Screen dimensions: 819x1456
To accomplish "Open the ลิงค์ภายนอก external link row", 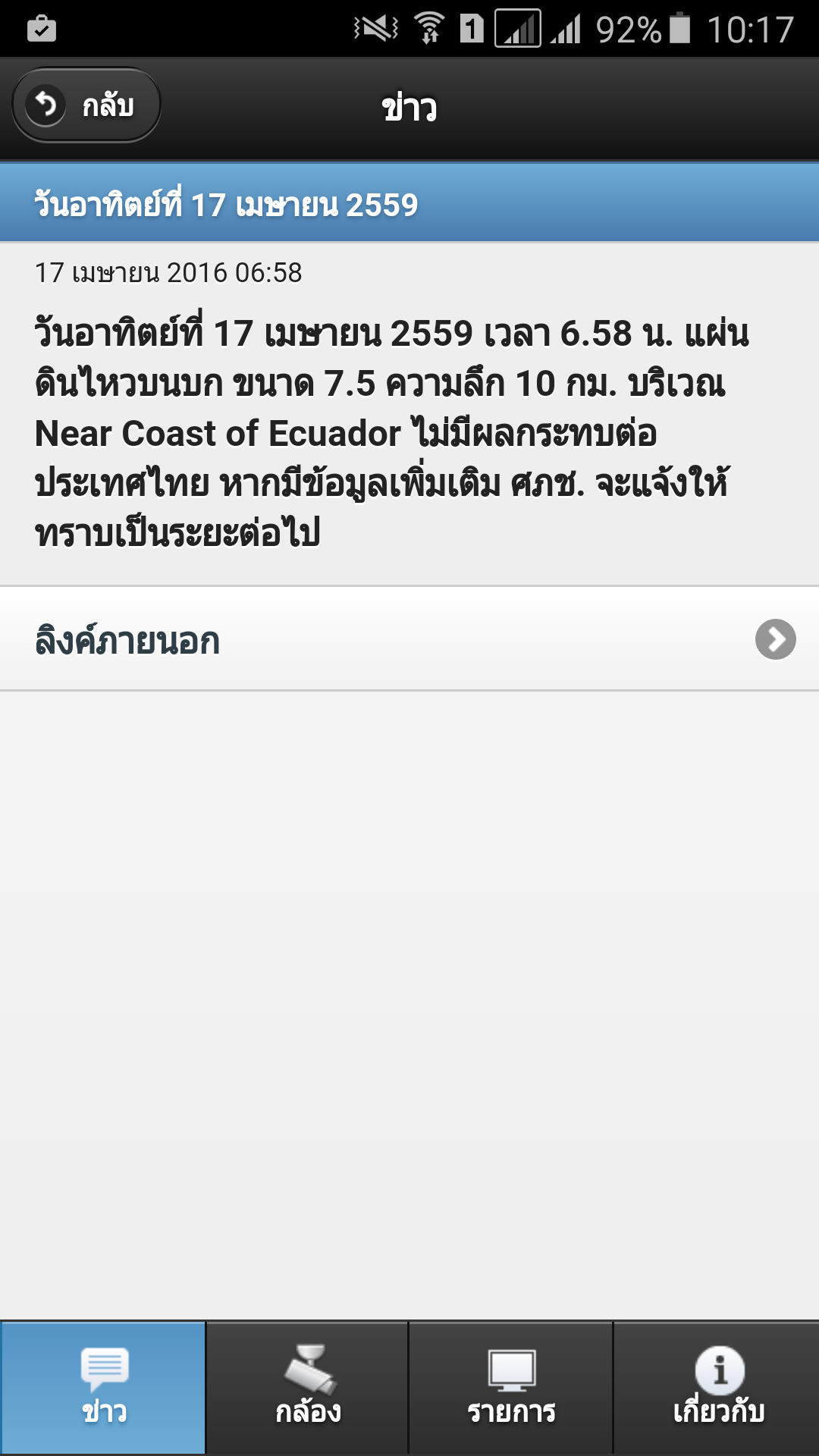I will coord(409,639).
